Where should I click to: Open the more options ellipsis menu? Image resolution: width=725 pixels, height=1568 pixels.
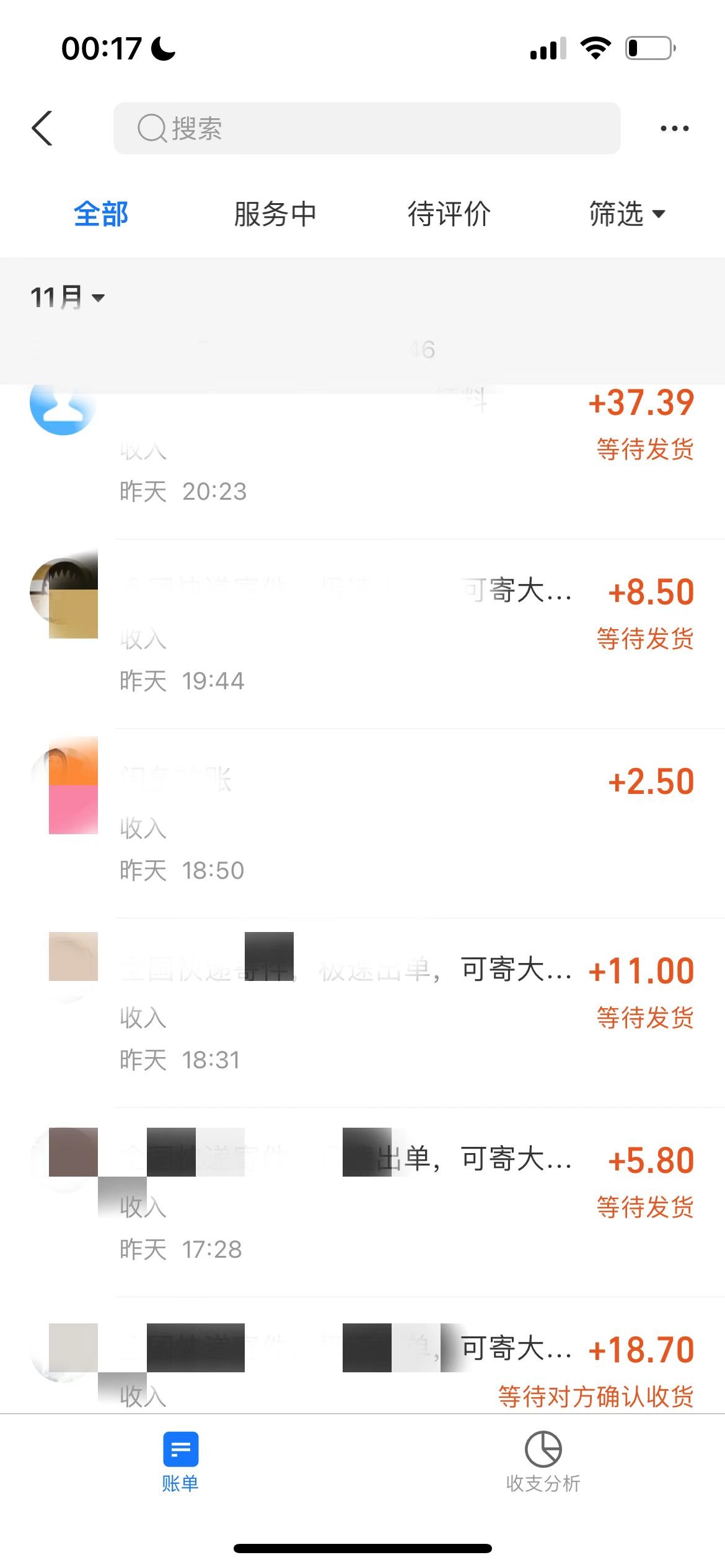coord(674,128)
